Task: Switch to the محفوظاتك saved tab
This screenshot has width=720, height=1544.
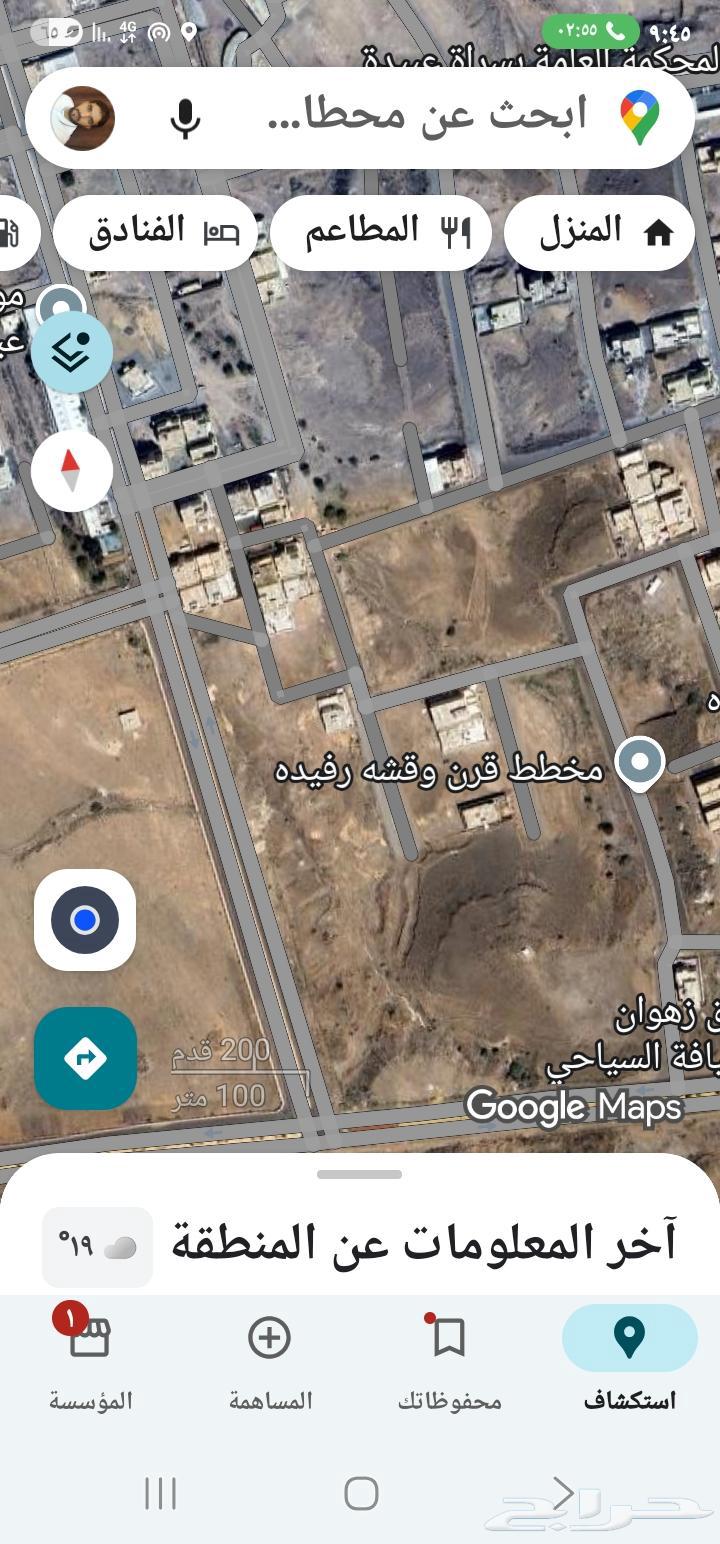Action: 449,1357
